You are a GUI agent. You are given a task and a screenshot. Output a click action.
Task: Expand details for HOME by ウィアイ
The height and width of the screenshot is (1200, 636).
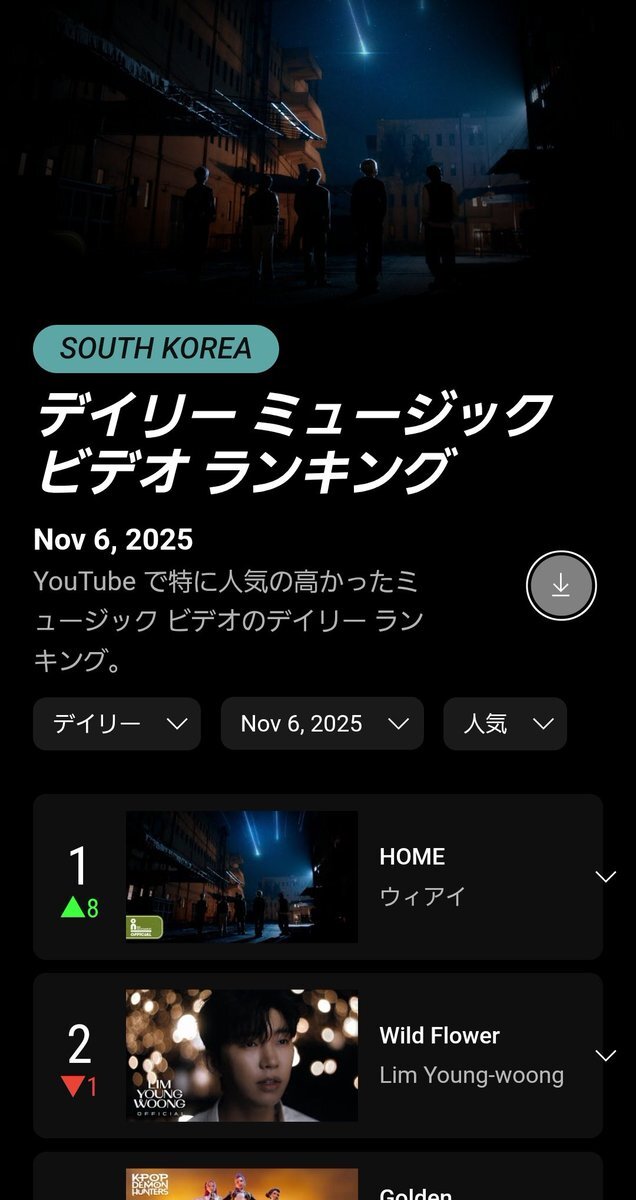[605, 877]
